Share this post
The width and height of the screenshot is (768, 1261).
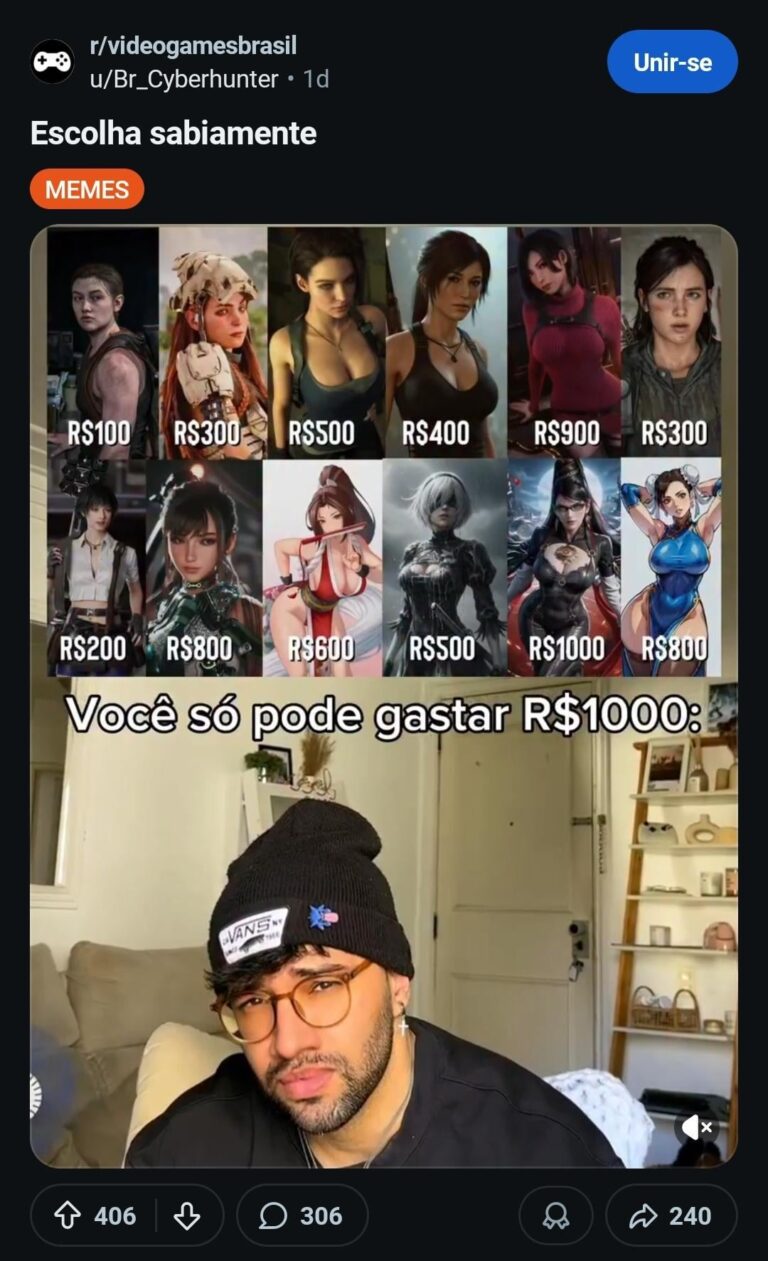(670, 1216)
